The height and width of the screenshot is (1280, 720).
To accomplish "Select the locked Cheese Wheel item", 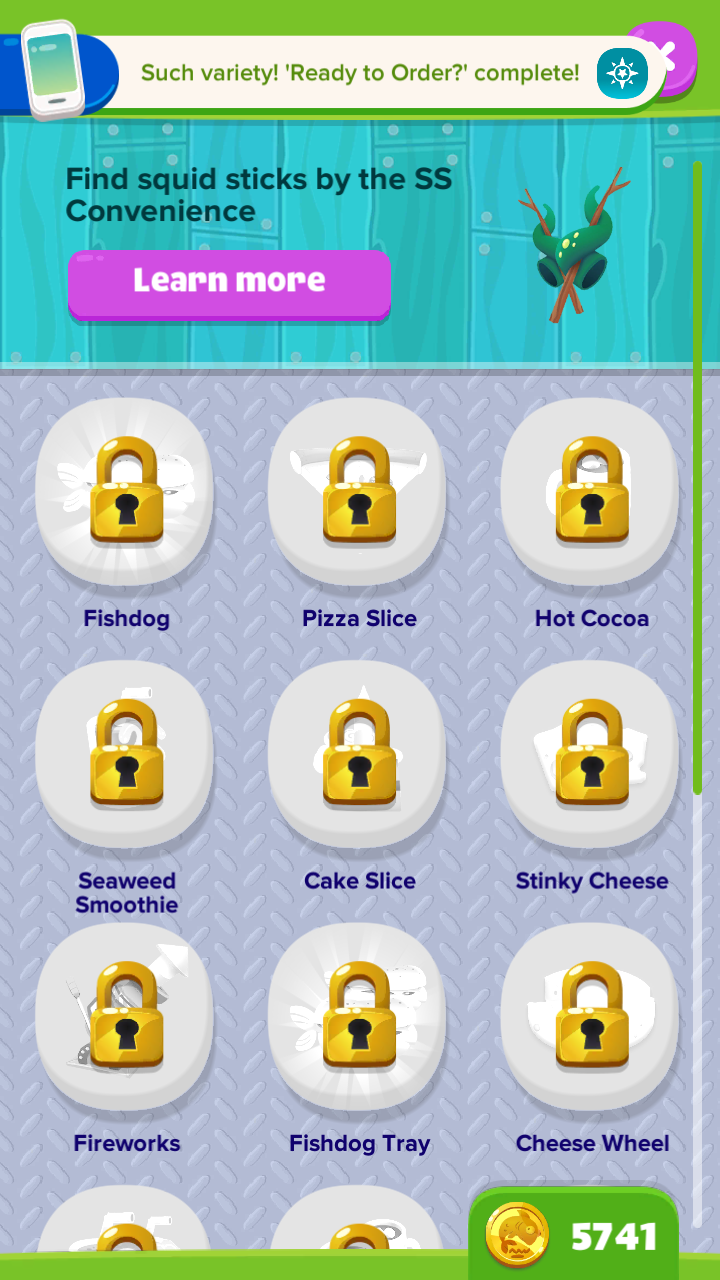I will (x=591, y=1016).
